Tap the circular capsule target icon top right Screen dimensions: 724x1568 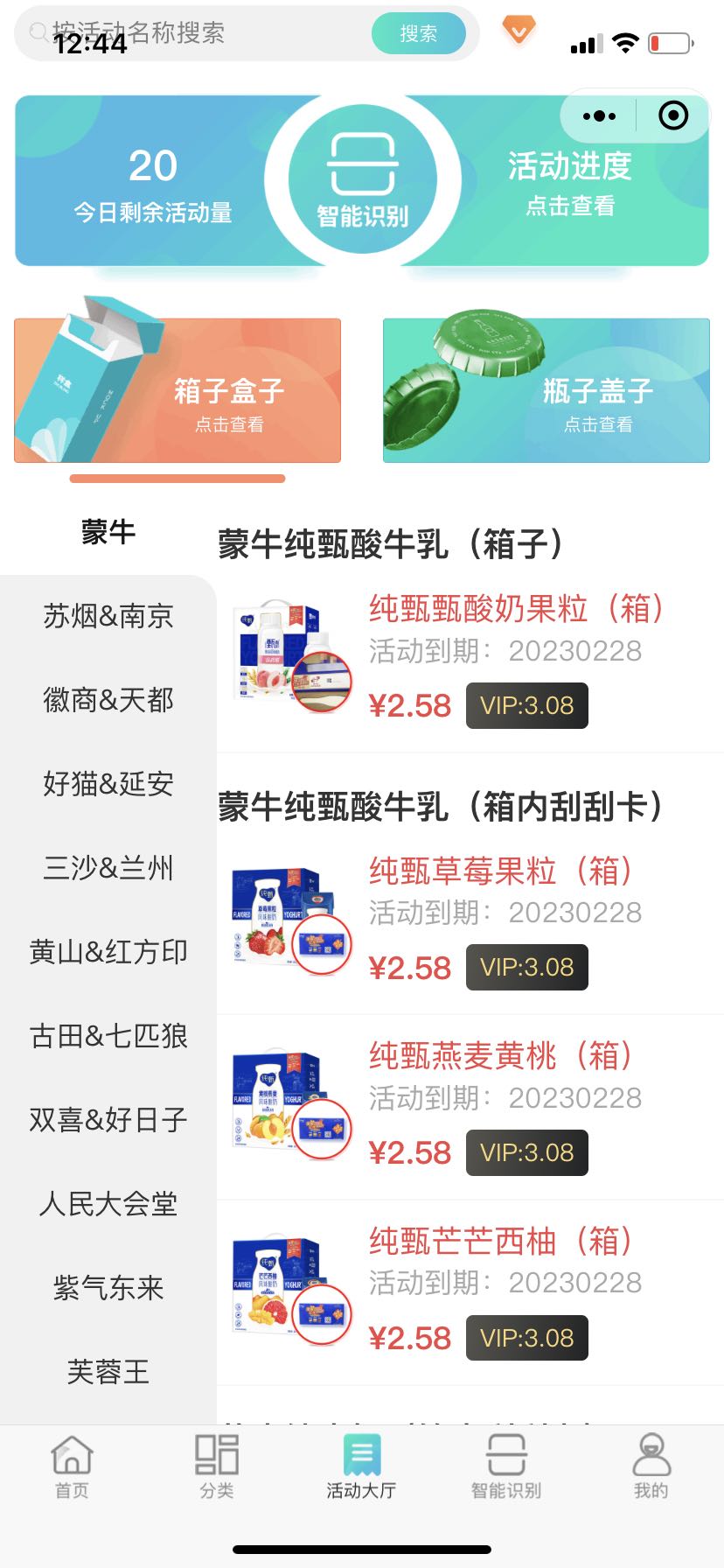point(672,115)
